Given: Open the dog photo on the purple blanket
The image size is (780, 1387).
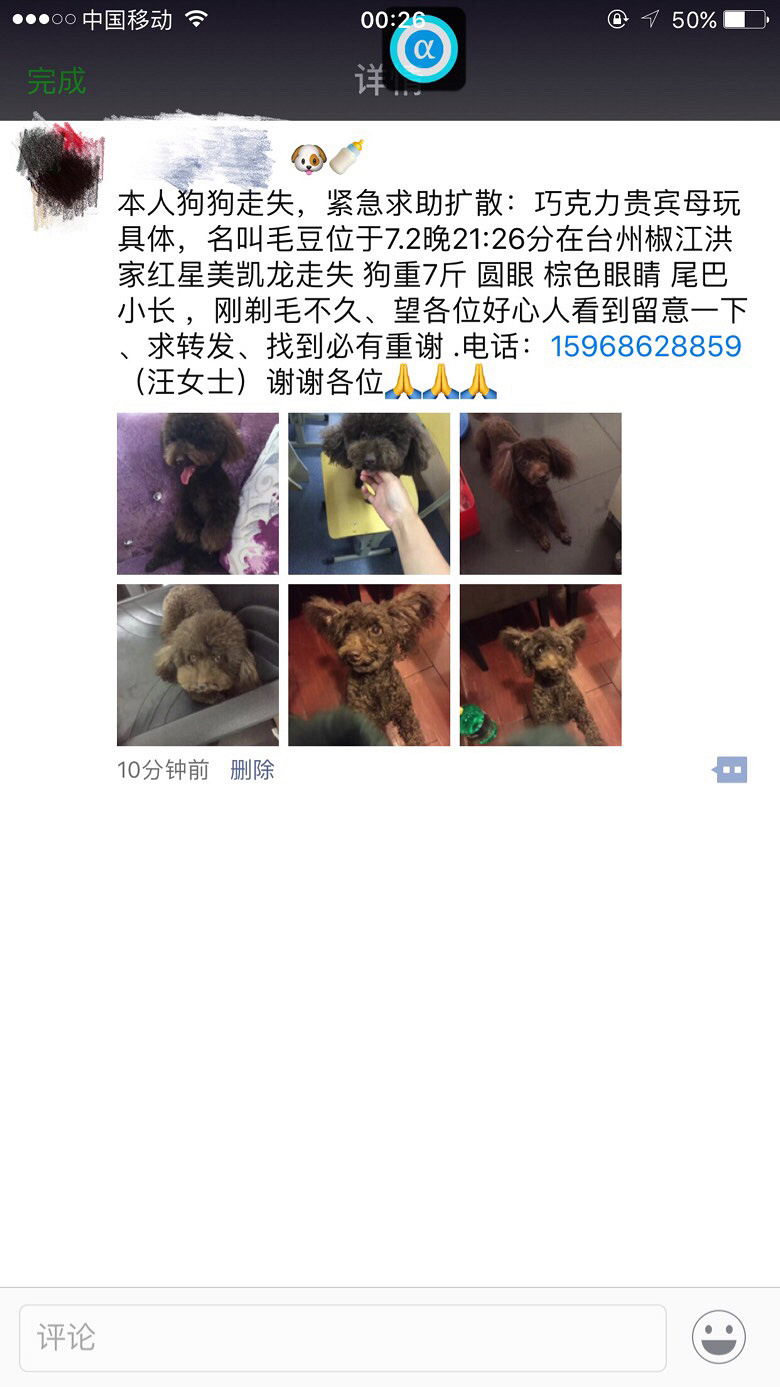Looking at the screenshot, I should 198,494.
